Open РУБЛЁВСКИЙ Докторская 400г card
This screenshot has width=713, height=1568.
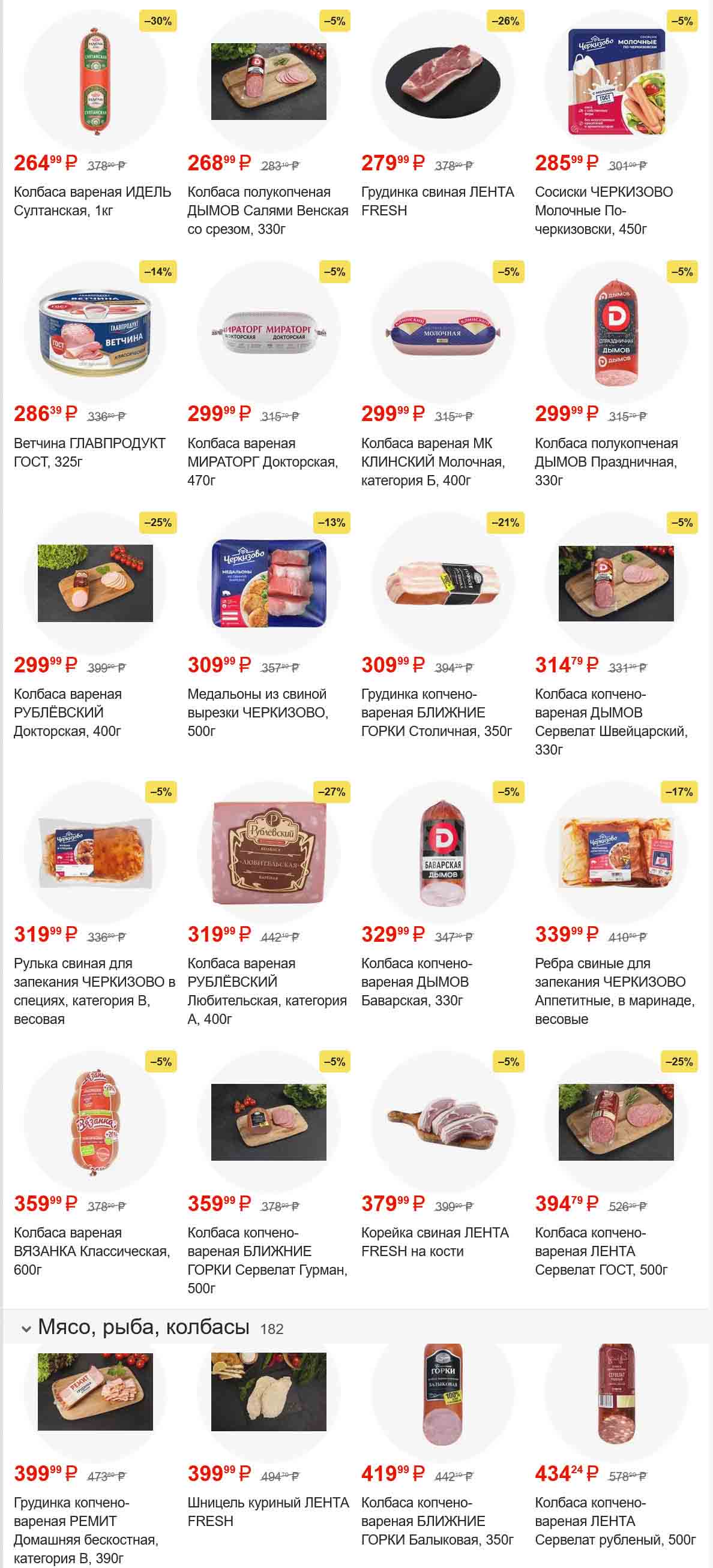point(94,583)
